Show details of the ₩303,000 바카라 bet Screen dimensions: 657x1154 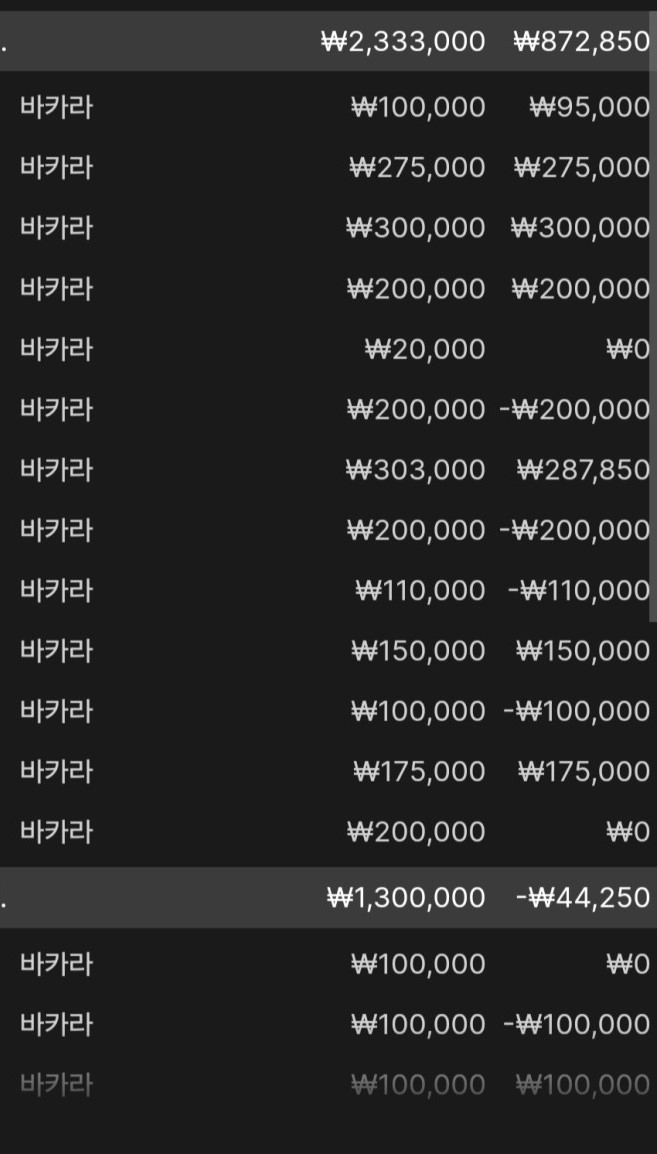[x=328, y=470]
